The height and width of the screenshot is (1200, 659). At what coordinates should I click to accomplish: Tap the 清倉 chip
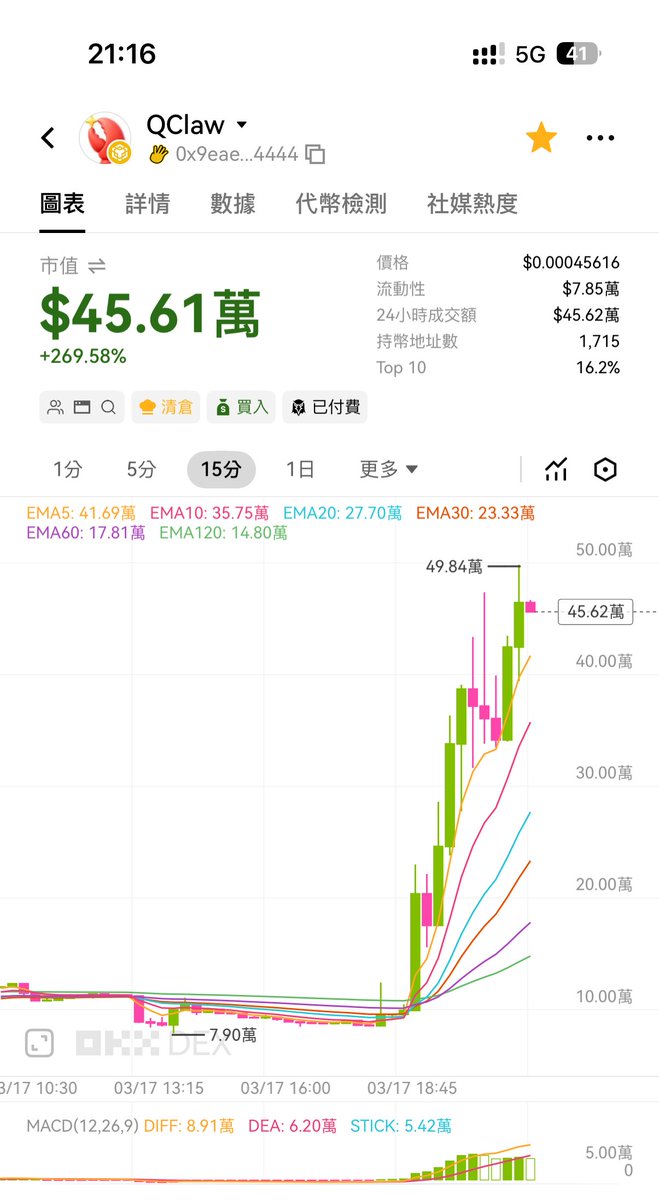pyautogui.click(x=165, y=407)
